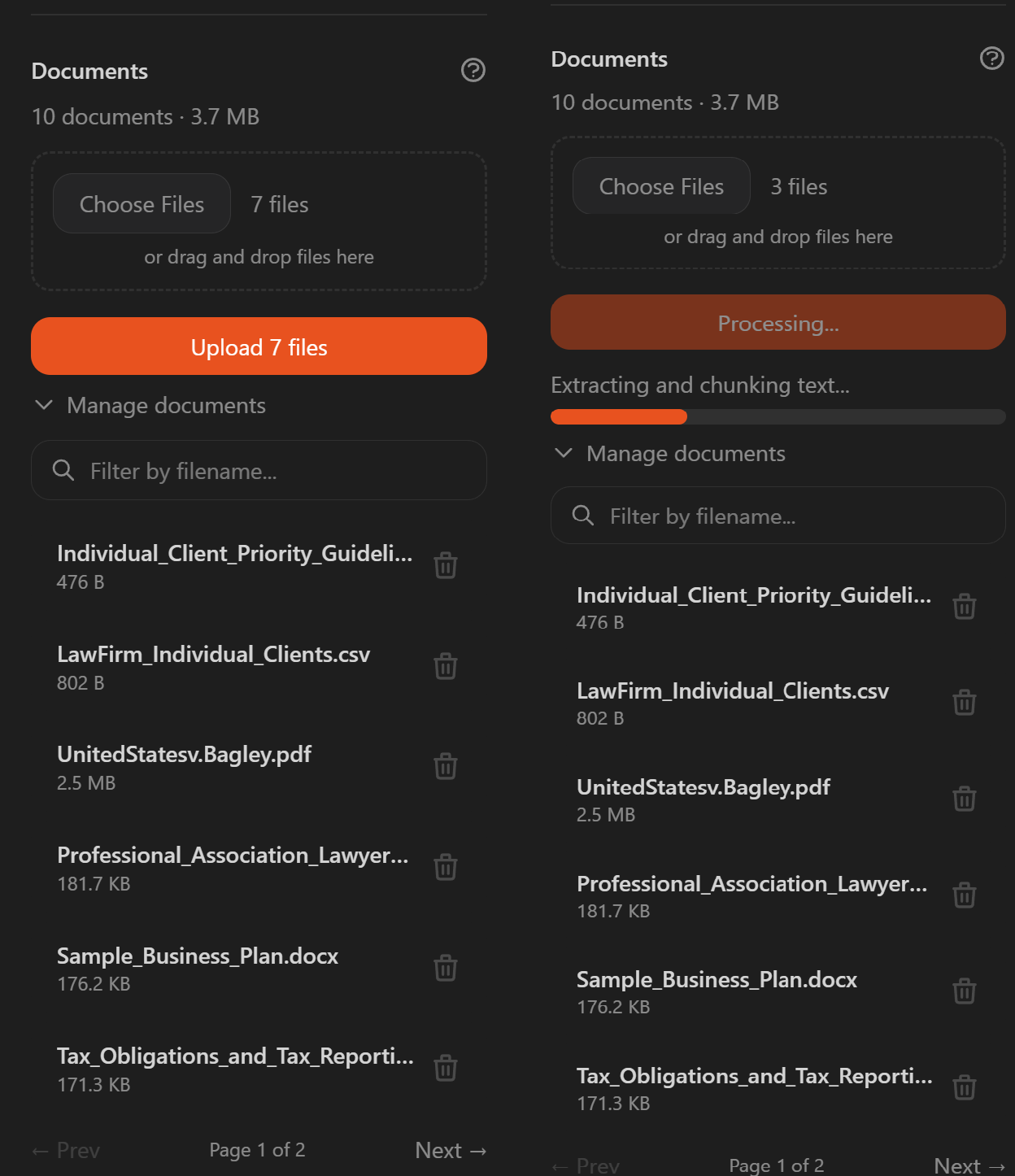Delete LawFirm_Individual_Clients.csv in the right panel

[965, 702]
